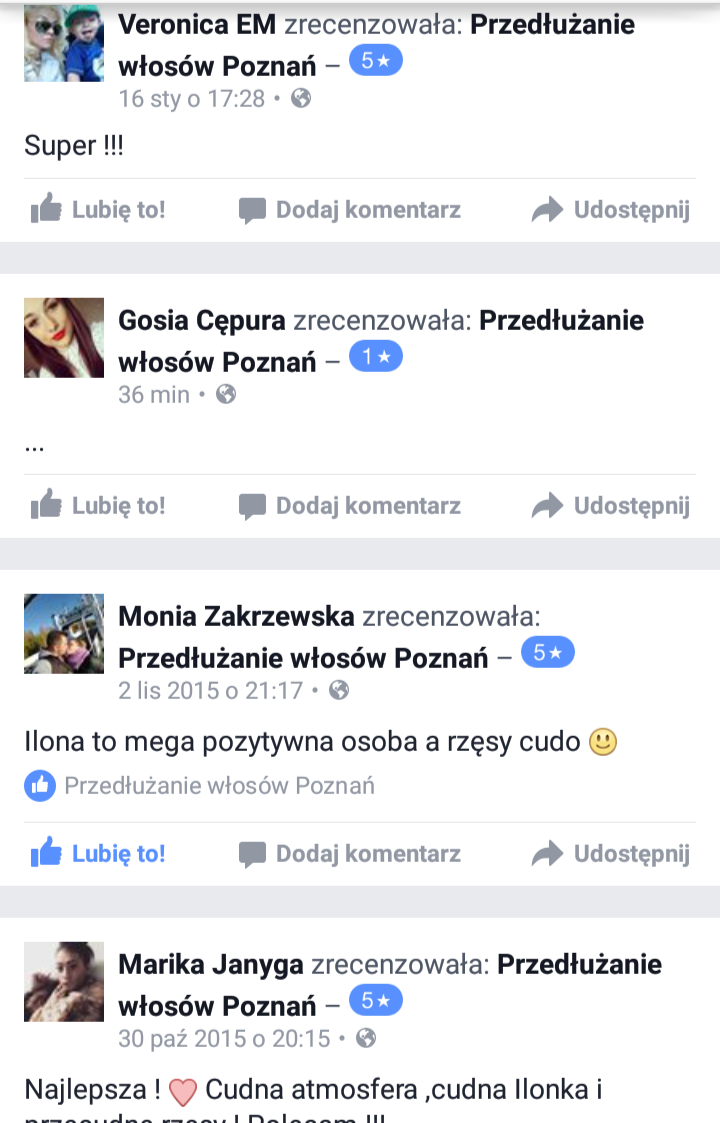Like Gosia Cępura's review
The image size is (720, 1123).
point(98,506)
